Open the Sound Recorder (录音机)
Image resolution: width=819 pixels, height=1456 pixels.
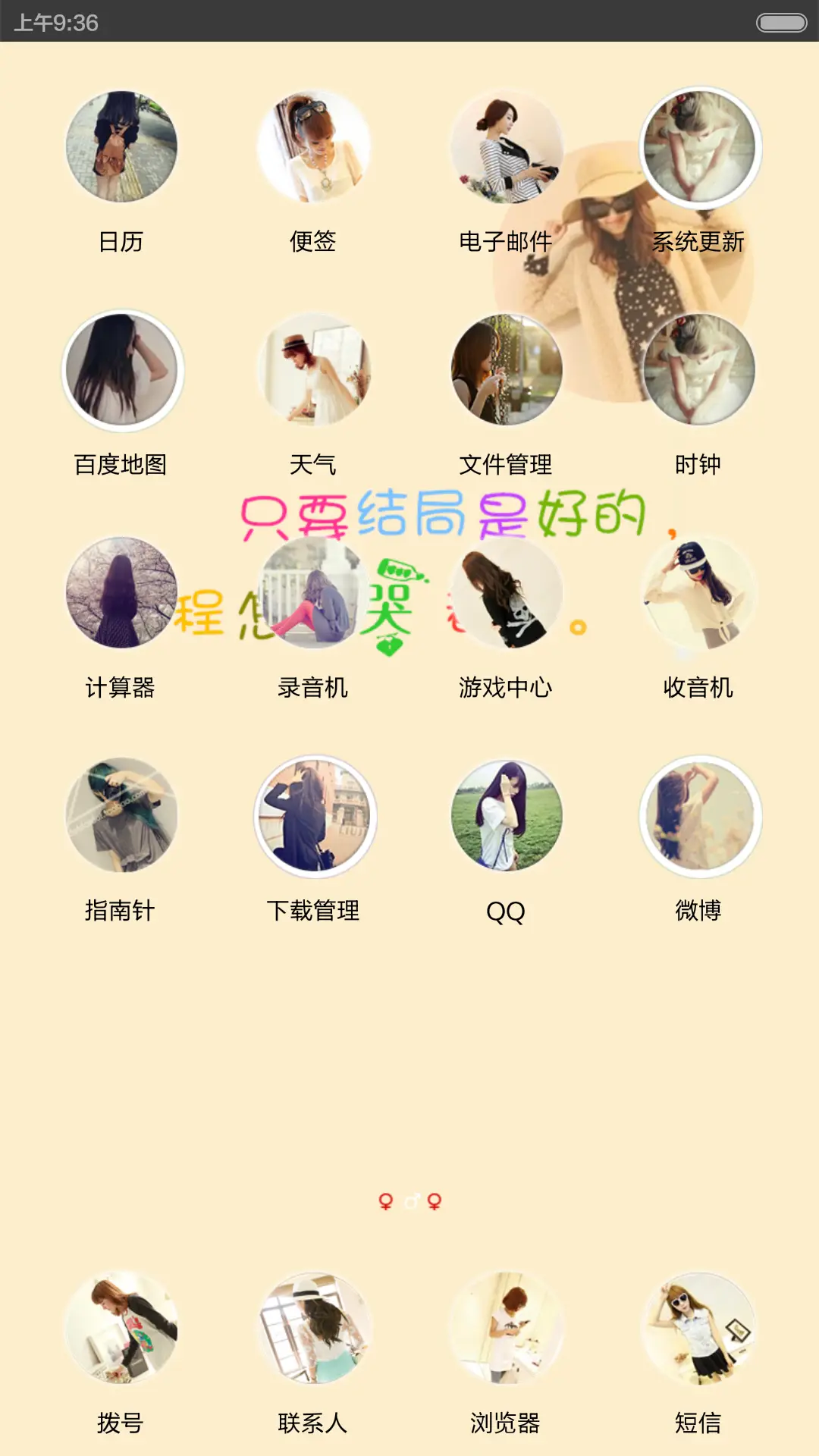312,595
